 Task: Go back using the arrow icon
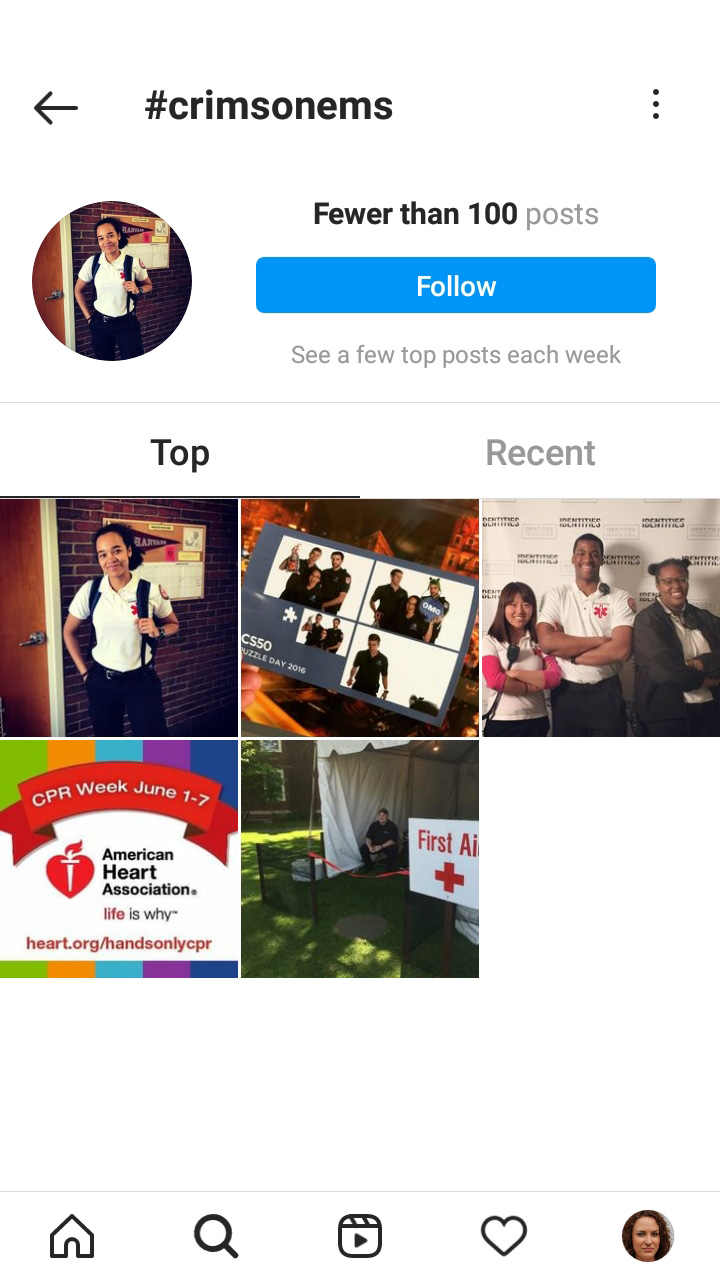(56, 107)
